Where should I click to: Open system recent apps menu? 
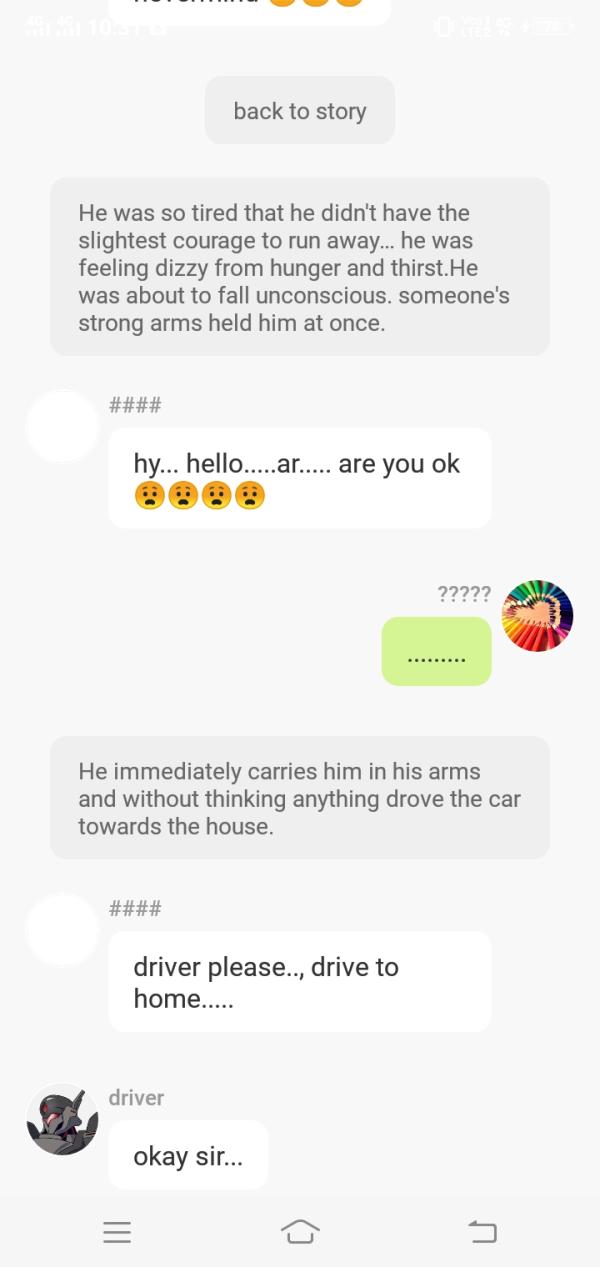[117, 1232]
